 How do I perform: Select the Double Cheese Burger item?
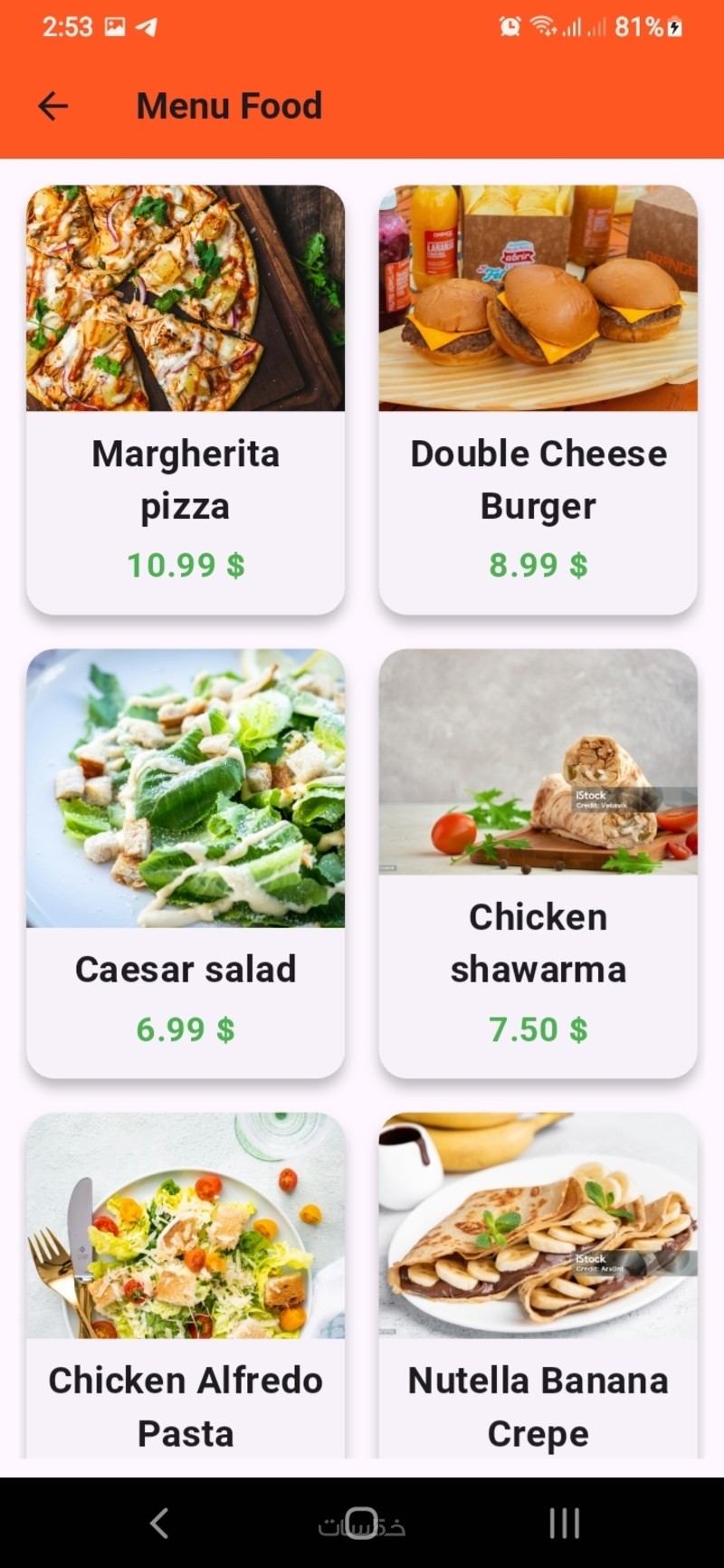coord(538,399)
